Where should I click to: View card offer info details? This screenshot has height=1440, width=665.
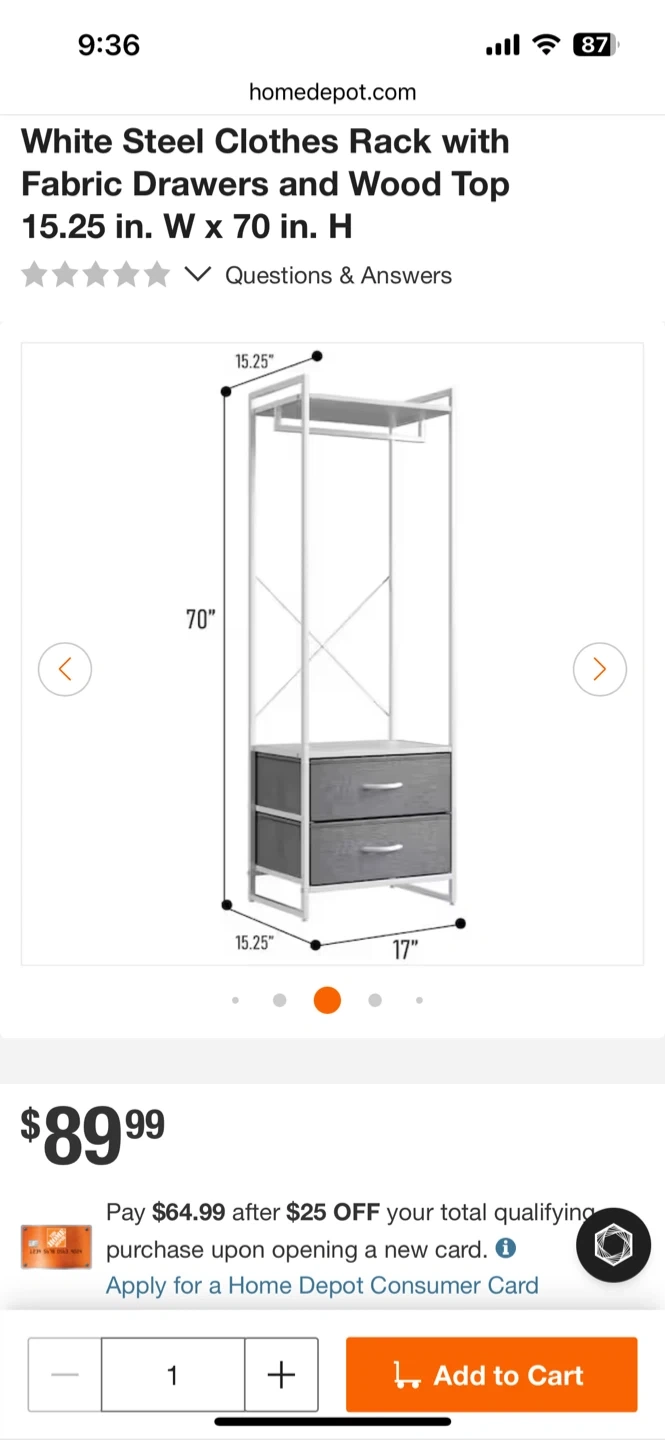point(506,1248)
